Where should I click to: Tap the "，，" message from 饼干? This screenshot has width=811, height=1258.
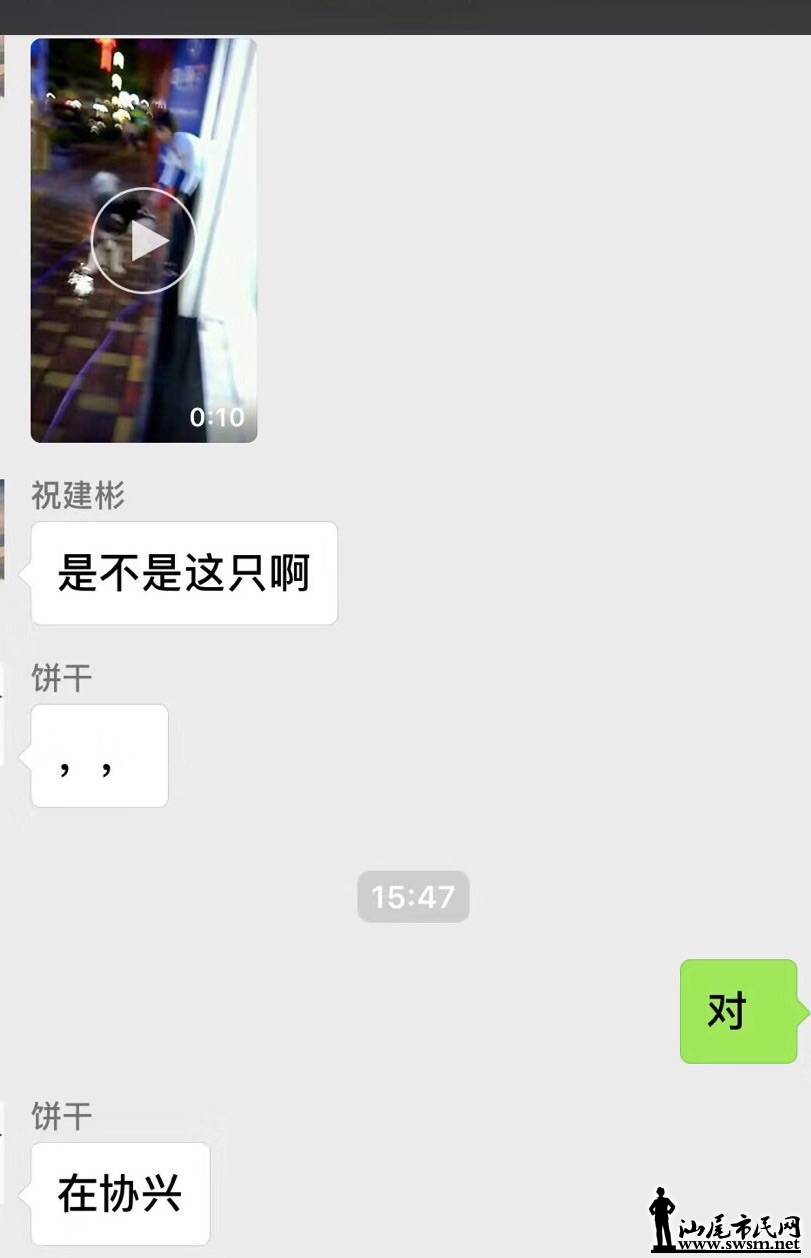98,755
